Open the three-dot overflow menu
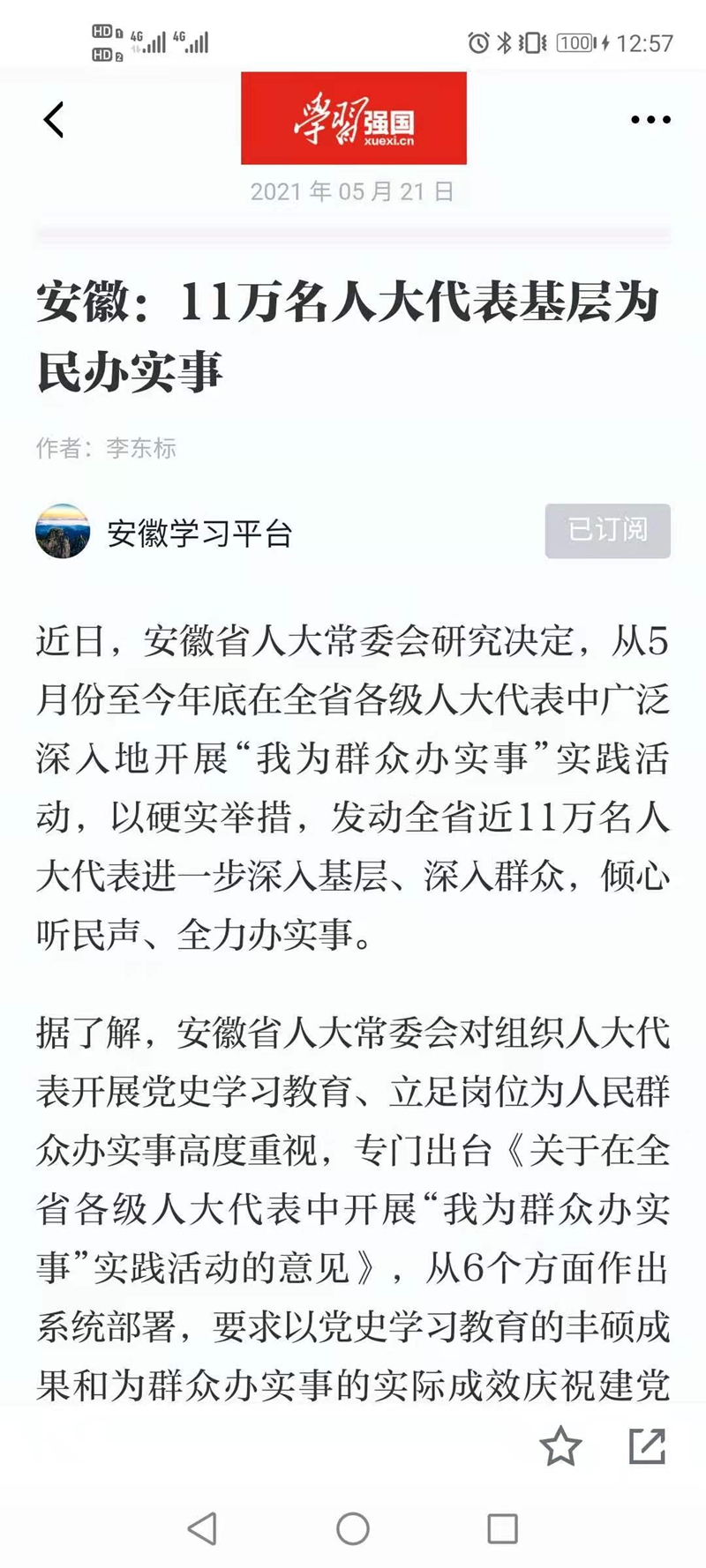Image resolution: width=706 pixels, height=1568 pixels. [x=650, y=120]
